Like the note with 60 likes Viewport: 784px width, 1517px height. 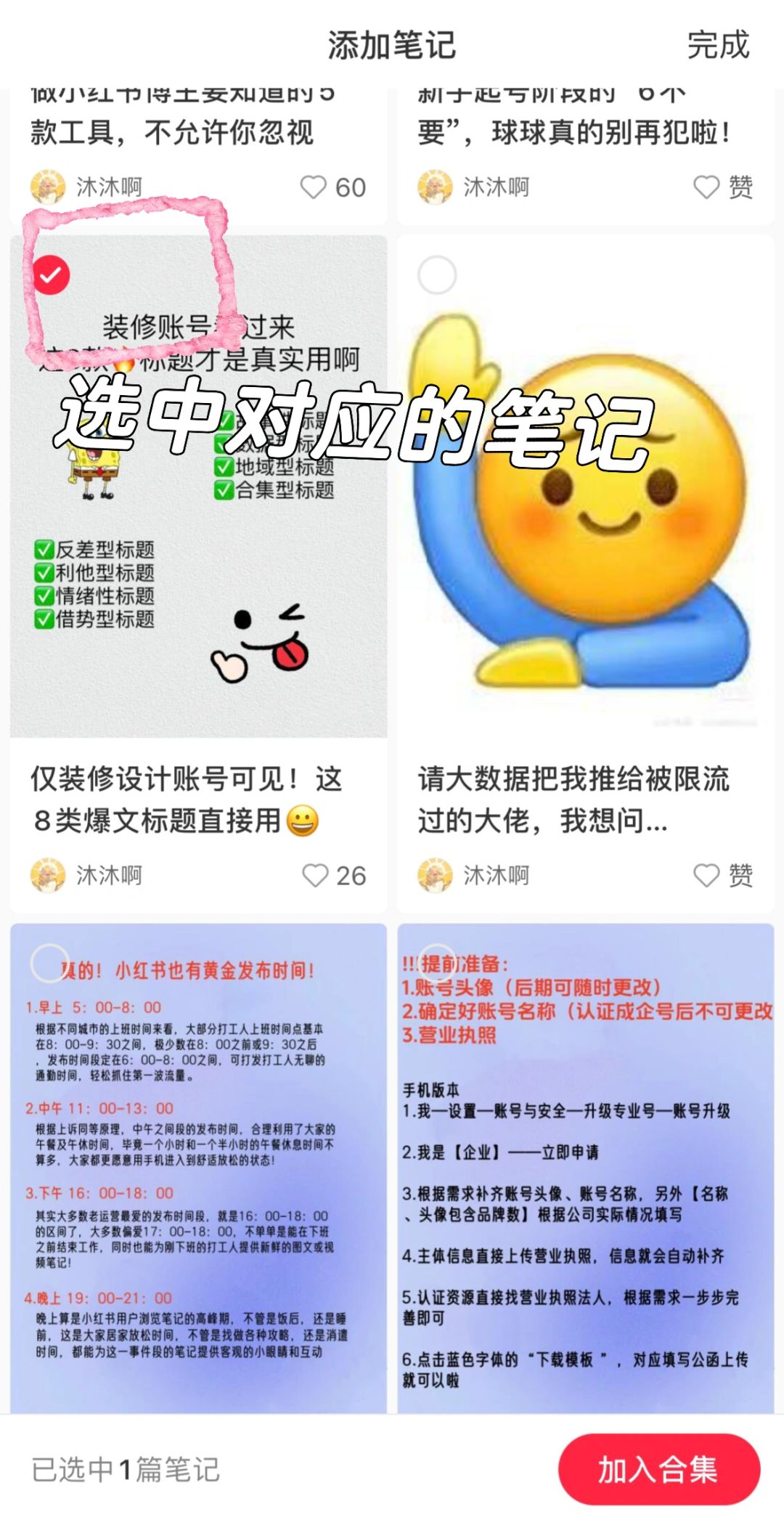pyautogui.click(x=314, y=187)
